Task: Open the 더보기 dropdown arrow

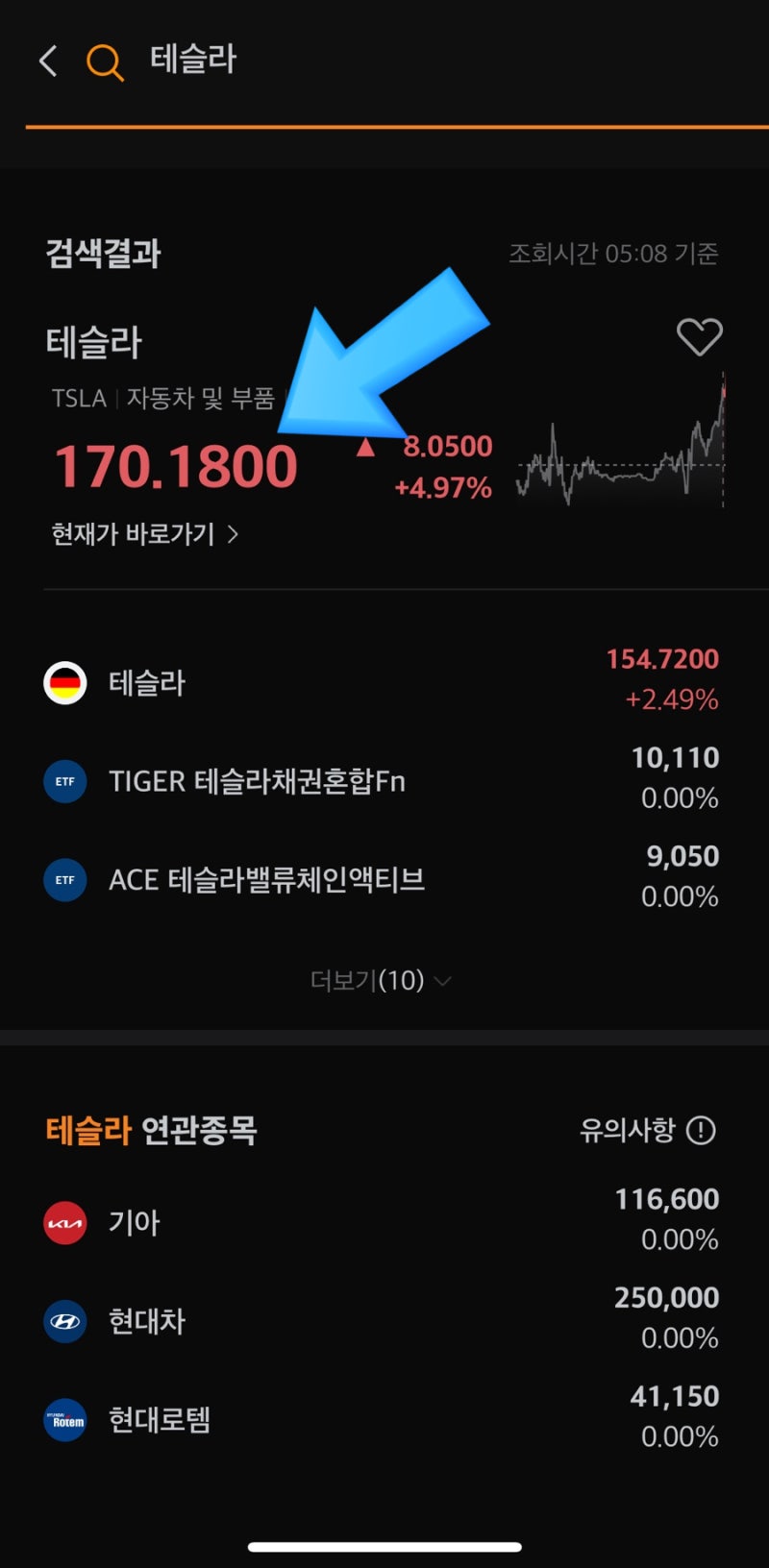Action: pos(442,981)
